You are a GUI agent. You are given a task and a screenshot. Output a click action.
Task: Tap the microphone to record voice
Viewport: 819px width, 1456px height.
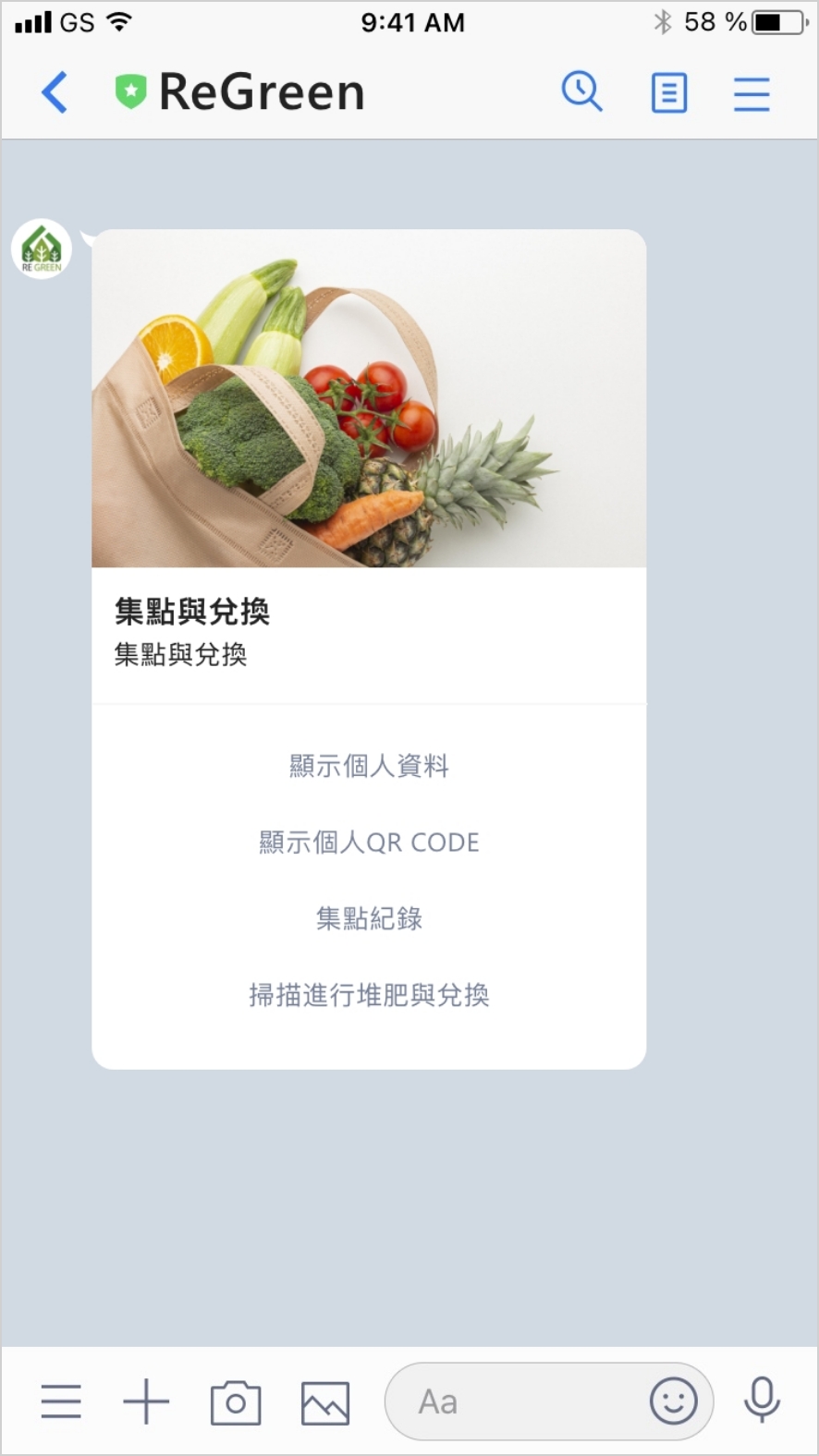click(x=762, y=1401)
